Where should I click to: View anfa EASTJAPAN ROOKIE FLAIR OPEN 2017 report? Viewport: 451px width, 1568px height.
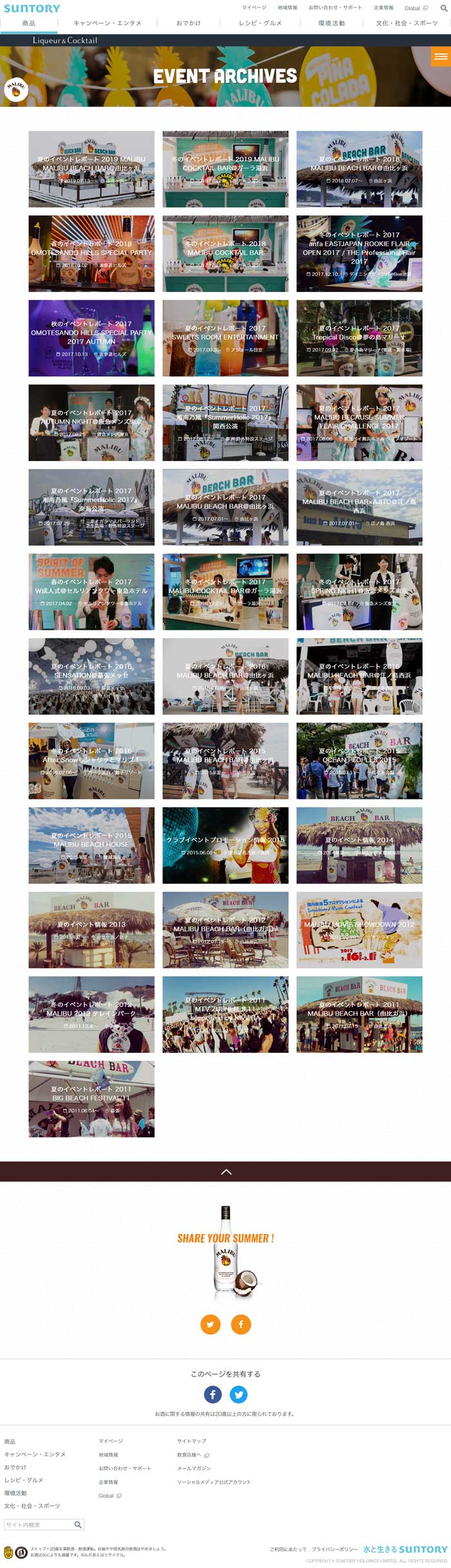point(360,253)
